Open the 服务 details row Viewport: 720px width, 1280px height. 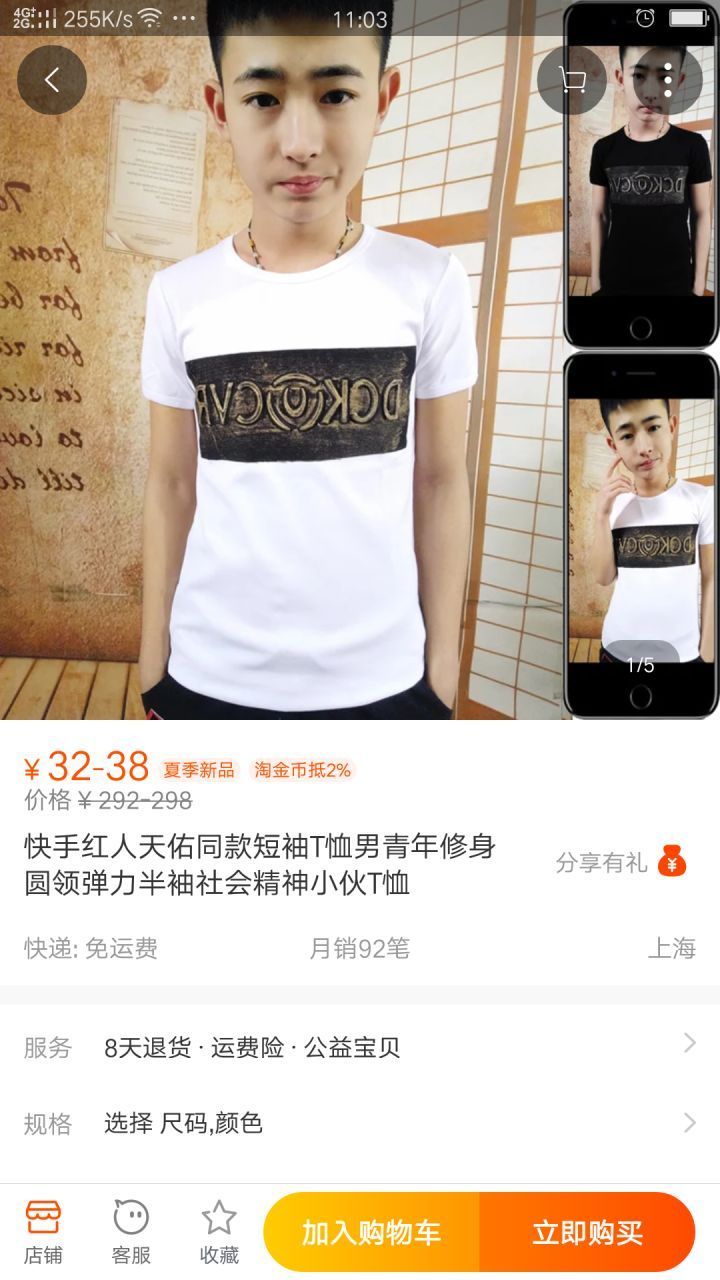(x=360, y=1047)
